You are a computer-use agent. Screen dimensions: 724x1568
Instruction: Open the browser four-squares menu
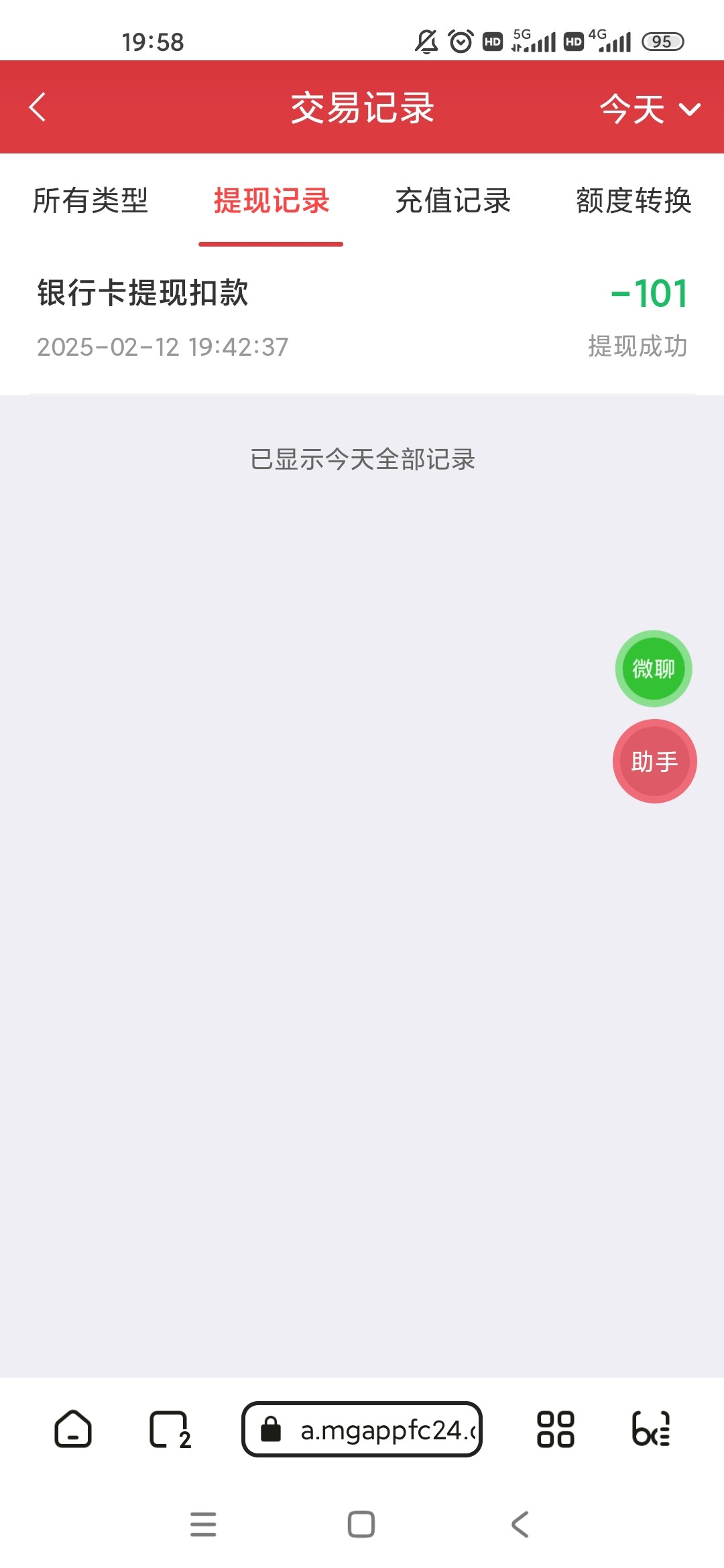(555, 1429)
